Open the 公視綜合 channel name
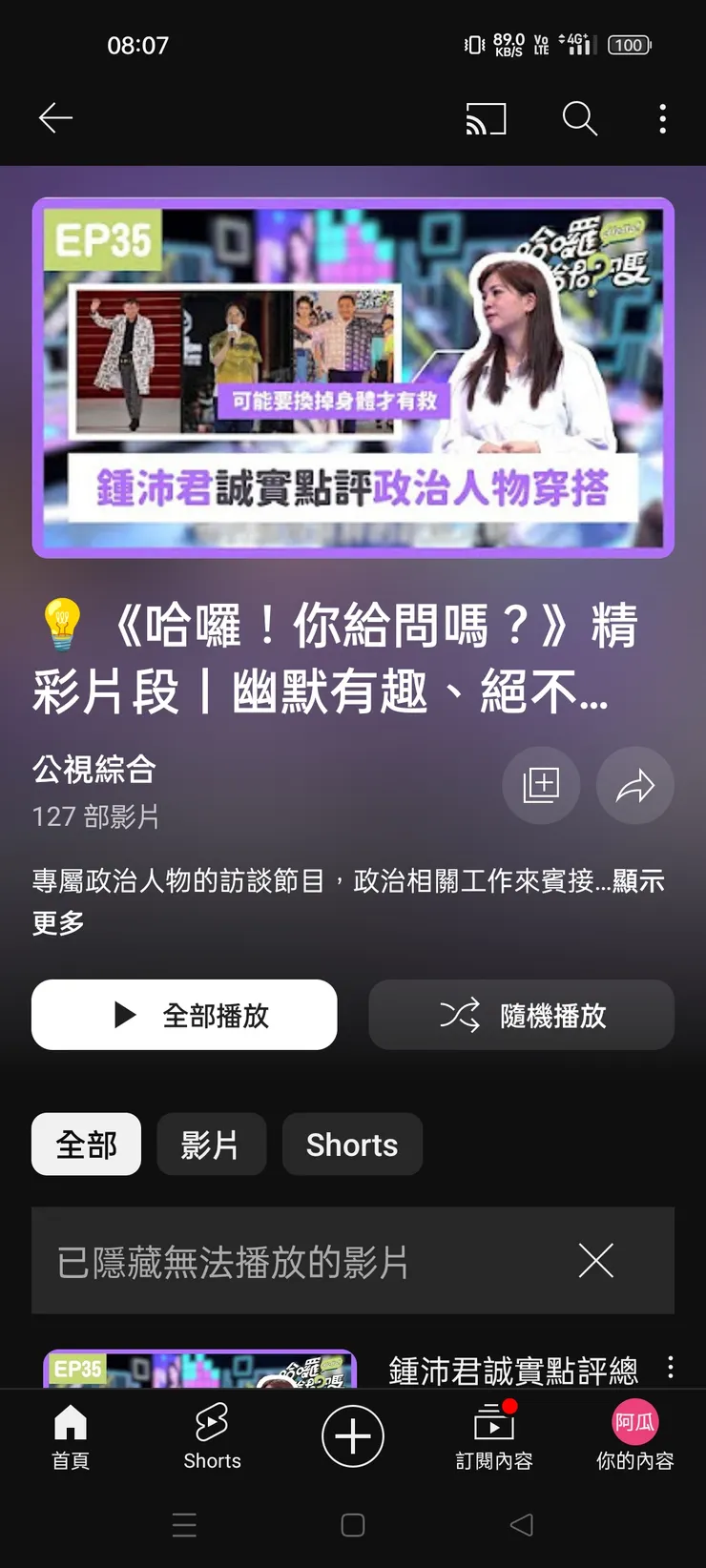 coord(93,769)
